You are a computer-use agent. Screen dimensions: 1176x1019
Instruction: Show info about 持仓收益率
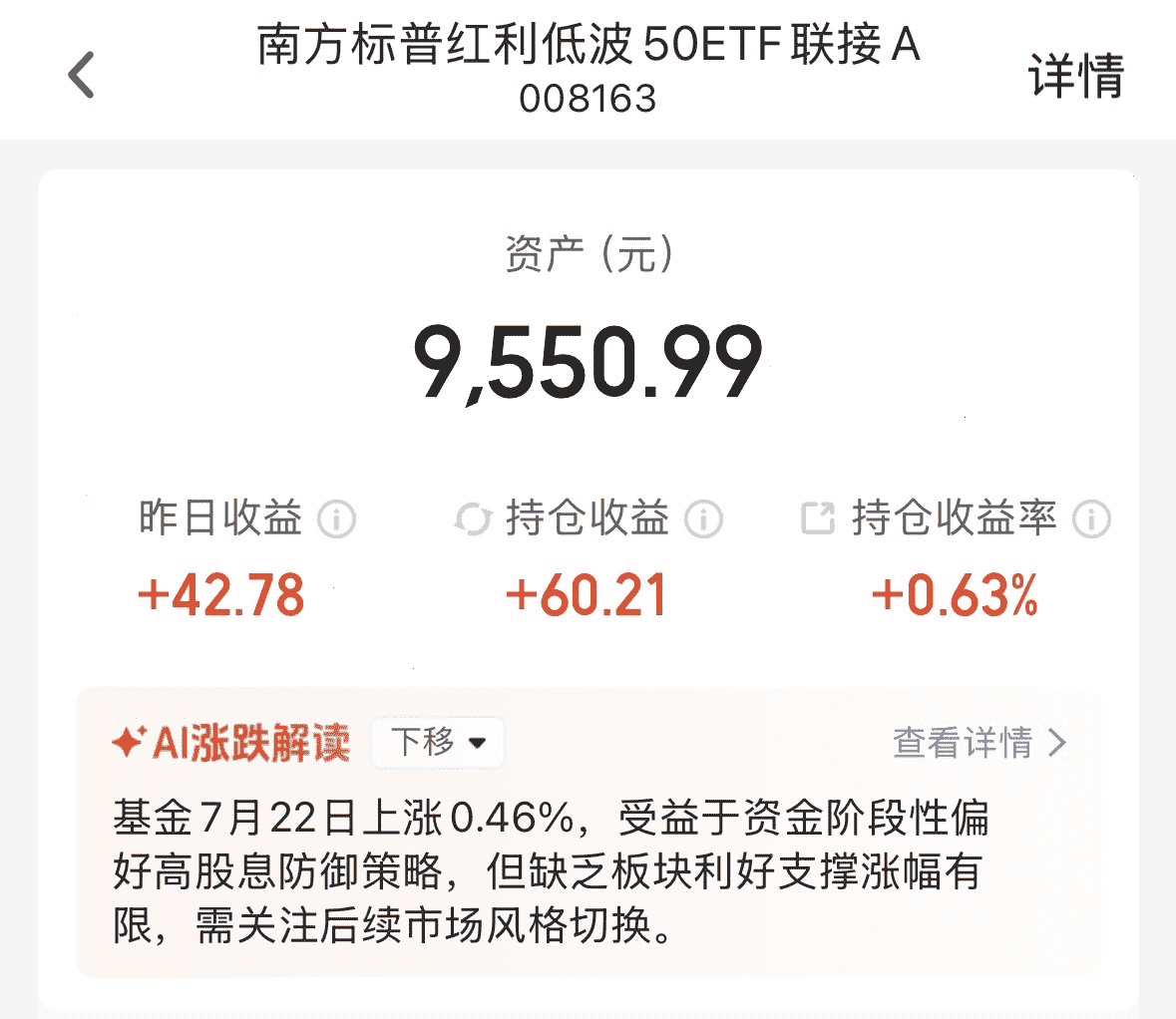(1091, 518)
